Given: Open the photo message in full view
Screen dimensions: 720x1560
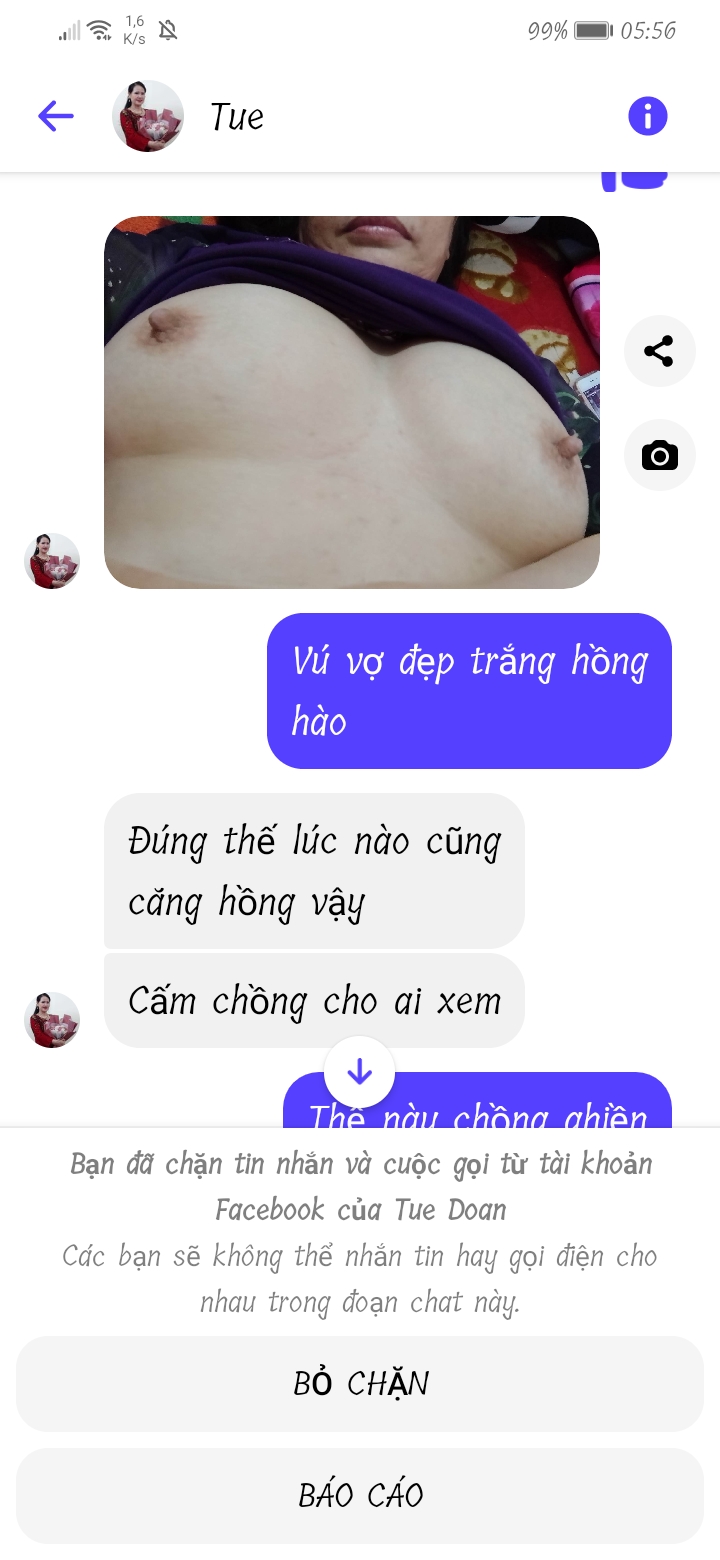Looking at the screenshot, I should pyautogui.click(x=352, y=402).
